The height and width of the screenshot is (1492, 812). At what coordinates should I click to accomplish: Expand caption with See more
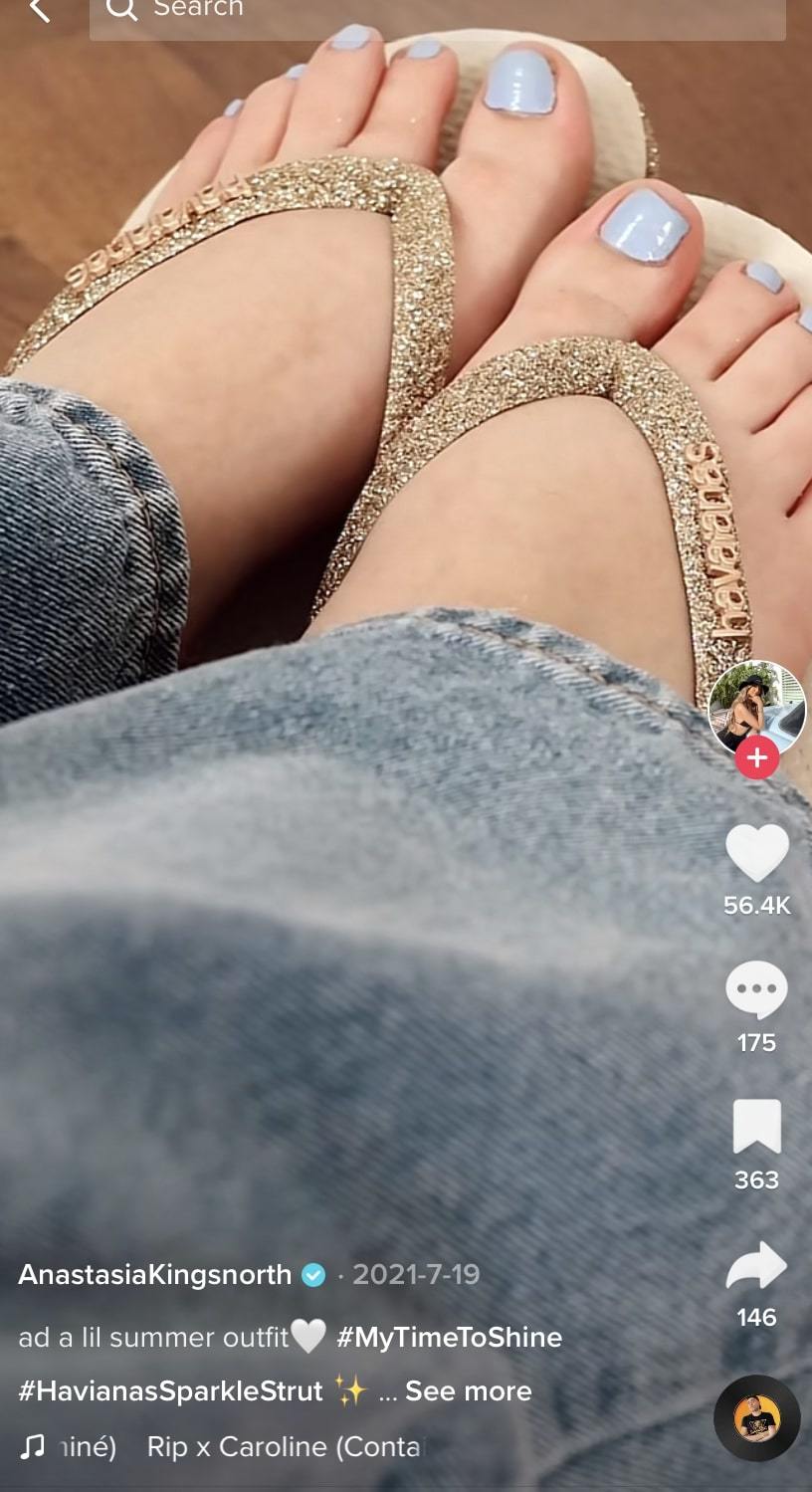pyautogui.click(x=468, y=1390)
